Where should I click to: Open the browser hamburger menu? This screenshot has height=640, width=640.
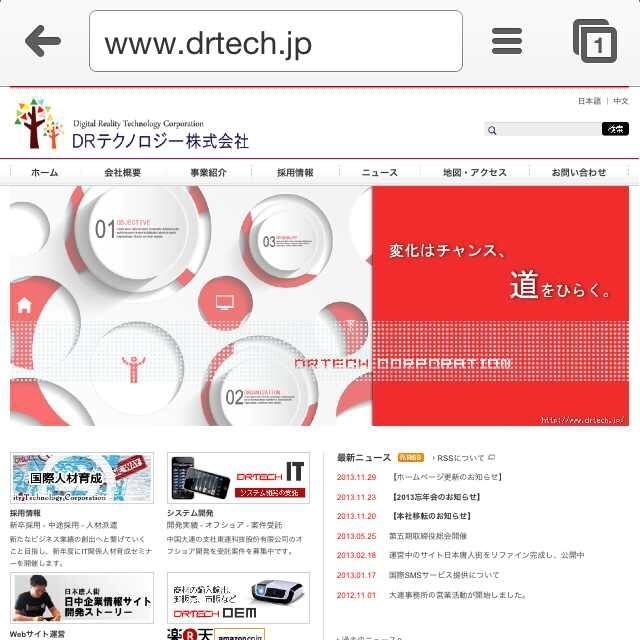point(507,42)
